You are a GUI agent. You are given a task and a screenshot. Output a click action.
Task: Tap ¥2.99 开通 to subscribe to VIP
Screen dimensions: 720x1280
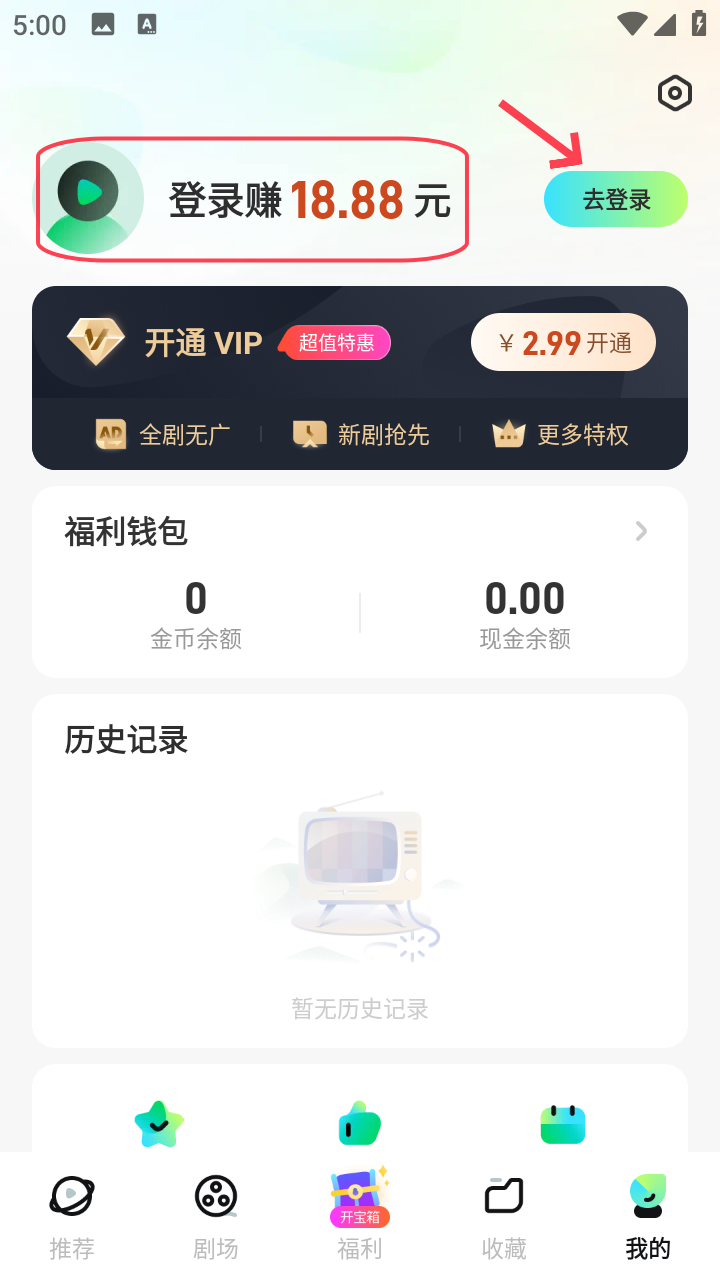click(563, 343)
